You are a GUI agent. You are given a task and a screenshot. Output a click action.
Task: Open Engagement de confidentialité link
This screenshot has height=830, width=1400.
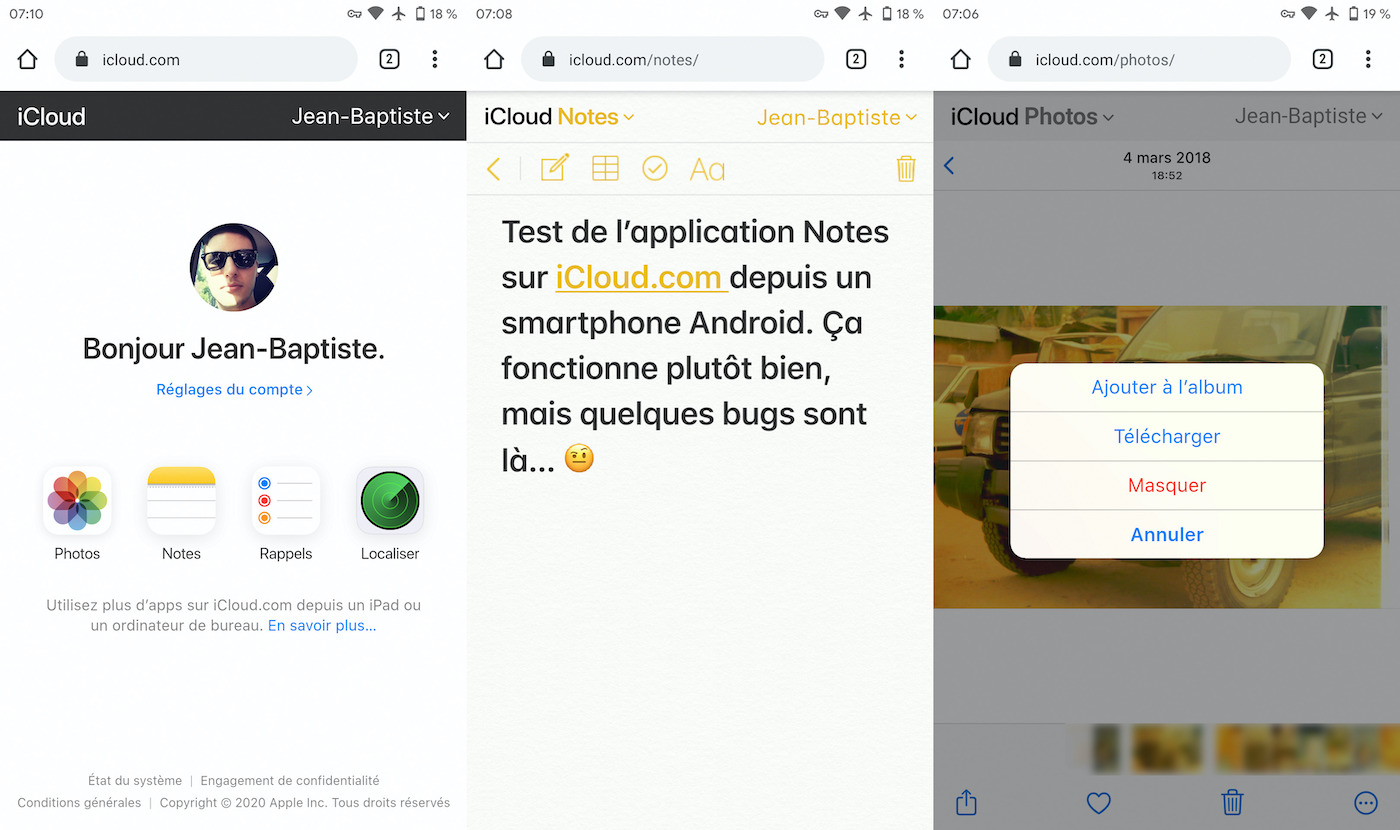pos(290,781)
